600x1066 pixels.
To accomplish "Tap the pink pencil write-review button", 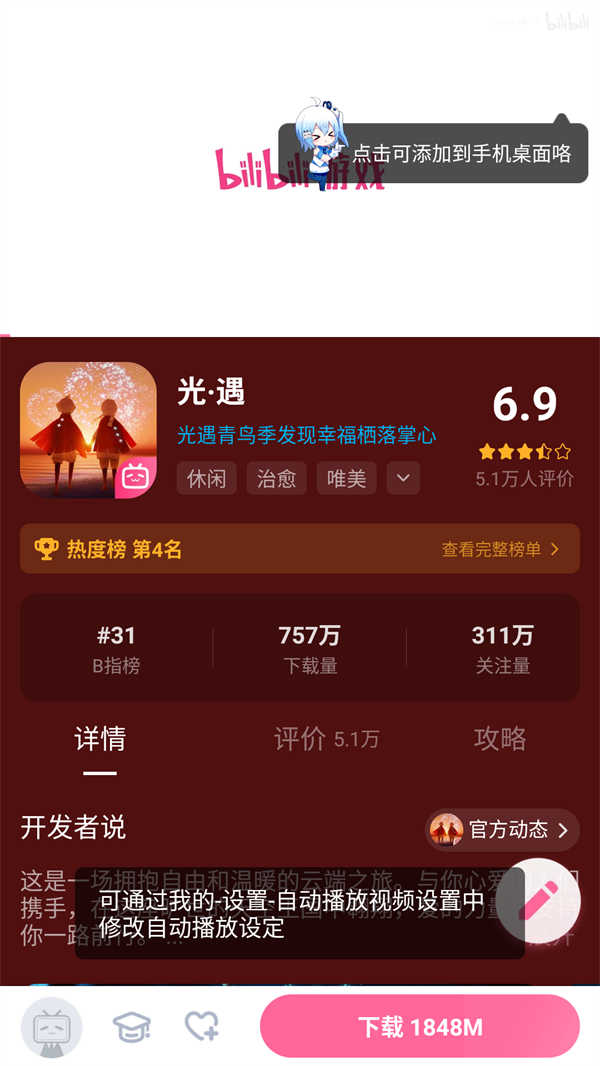I will click(x=538, y=901).
